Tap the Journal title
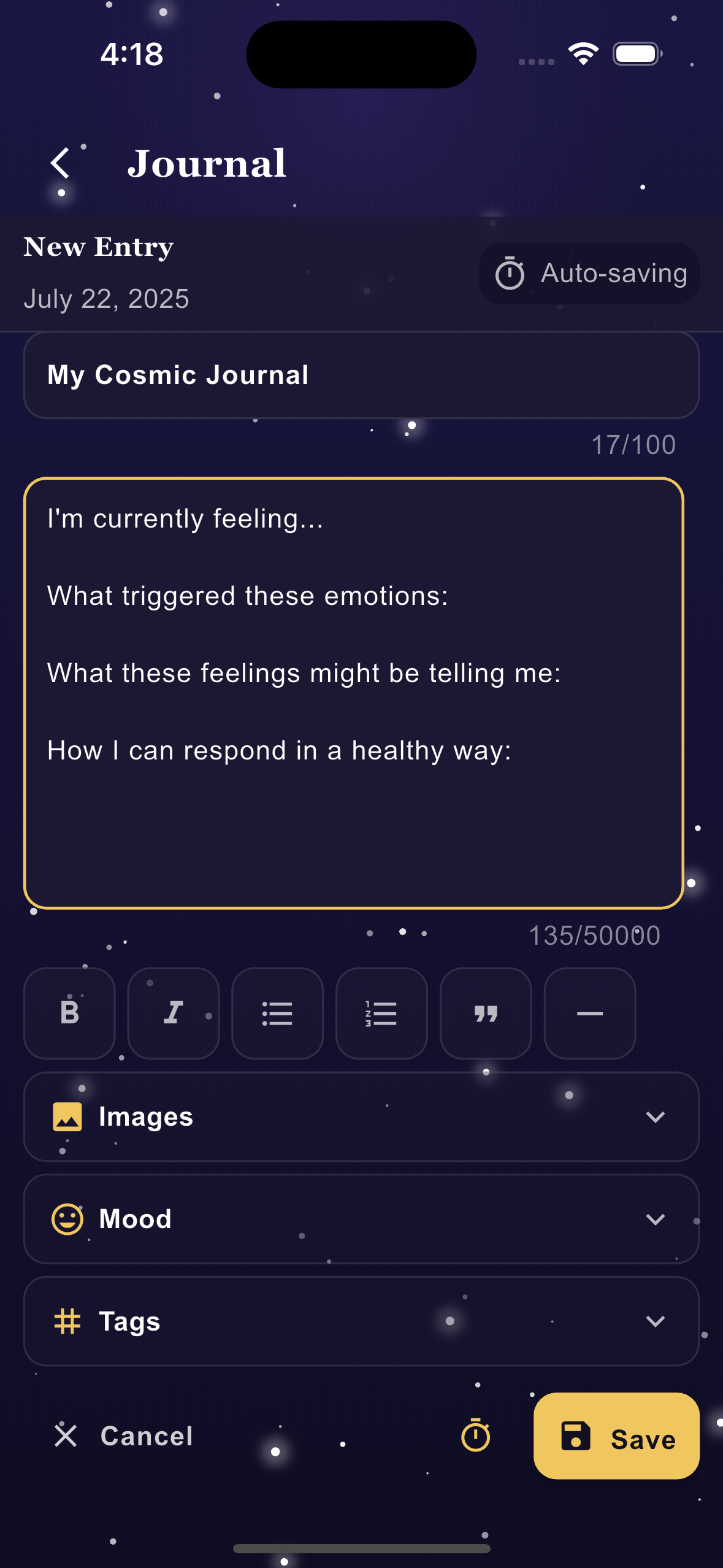The width and height of the screenshot is (723, 1568). point(207,164)
